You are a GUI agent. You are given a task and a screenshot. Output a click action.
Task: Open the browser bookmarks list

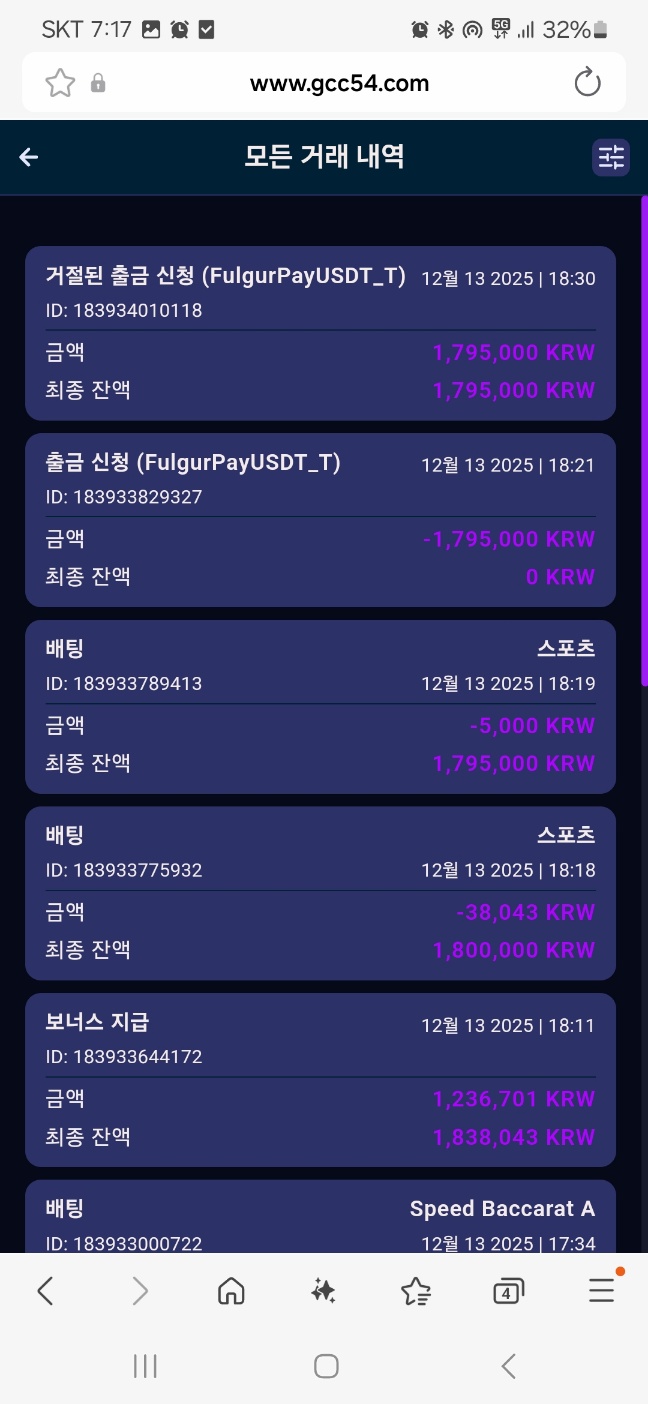coord(416,1292)
